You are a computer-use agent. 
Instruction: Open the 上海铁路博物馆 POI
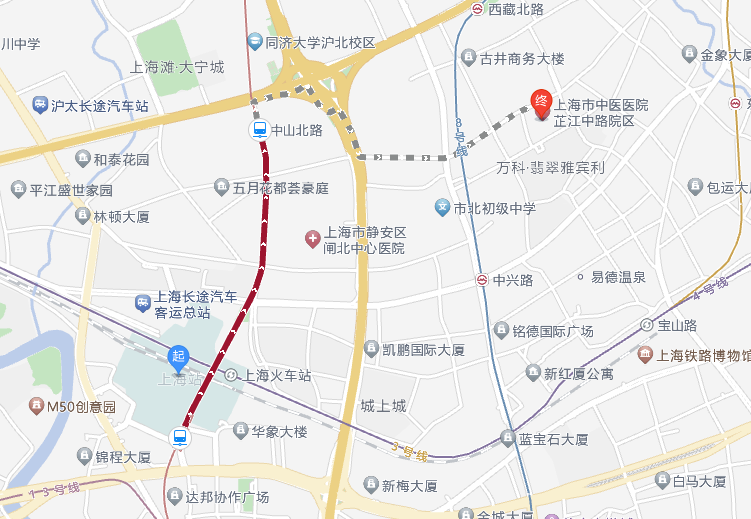pyautogui.click(x=645, y=354)
